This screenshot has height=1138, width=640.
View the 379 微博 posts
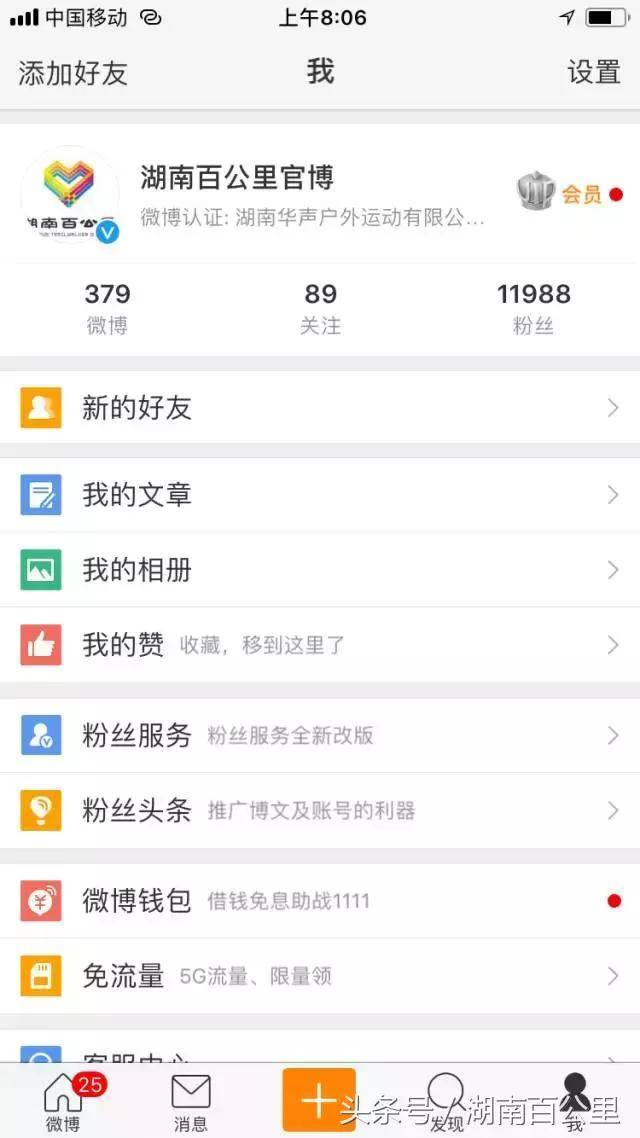point(107,309)
